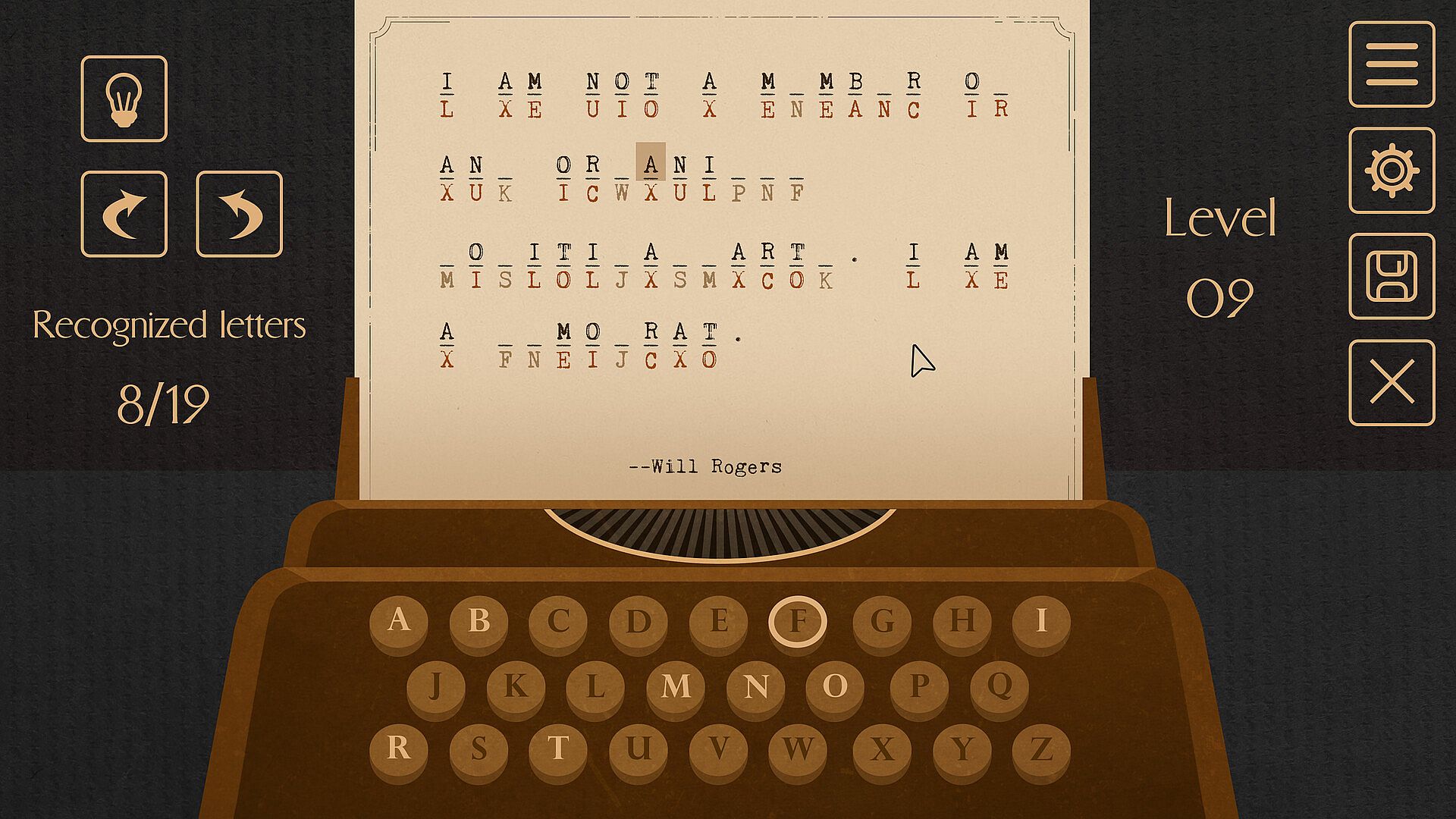
Task: Choose the letter H key
Action: 962,621
